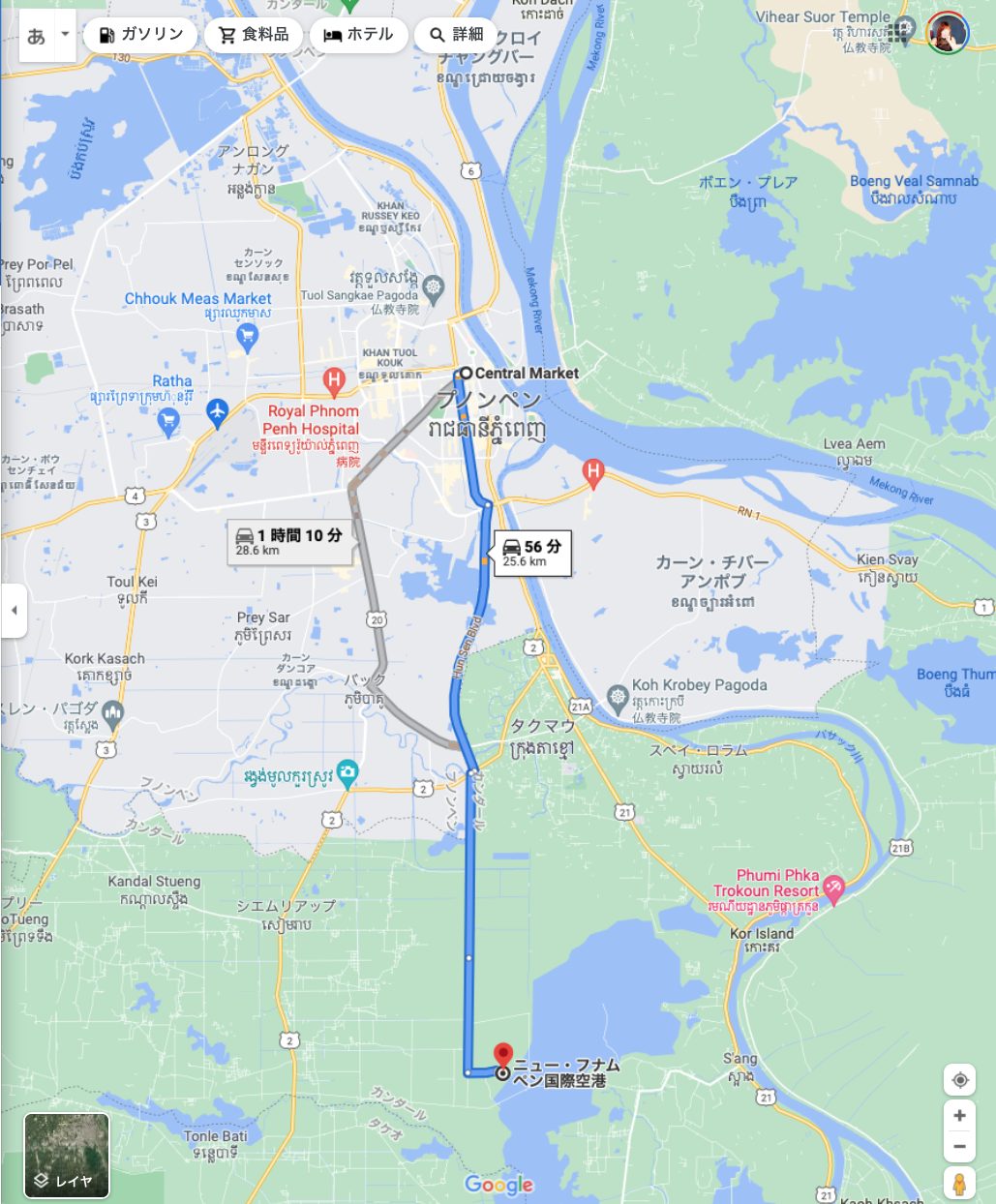Open the account profile picture
The width and height of the screenshot is (996, 1204).
tap(948, 34)
